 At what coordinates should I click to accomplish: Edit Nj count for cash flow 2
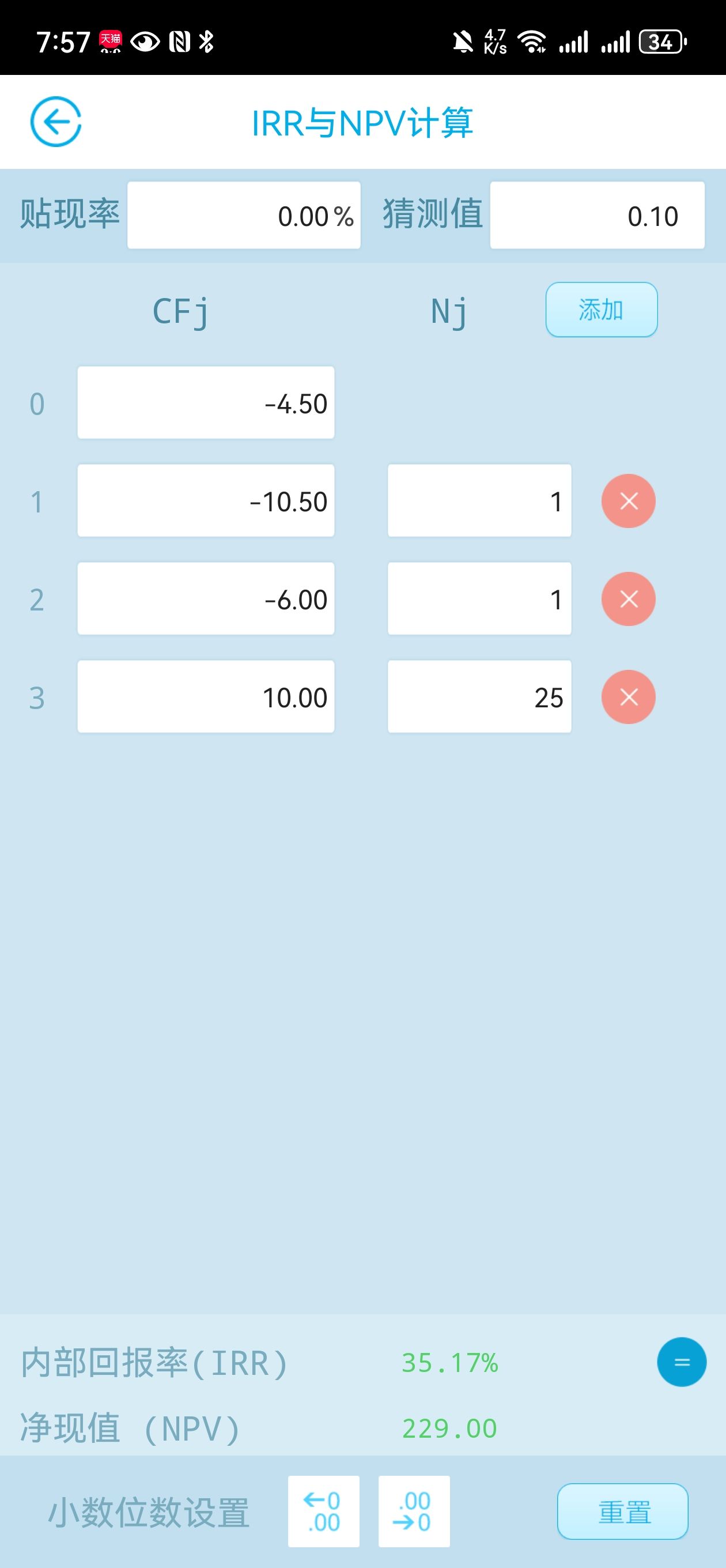[479, 599]
